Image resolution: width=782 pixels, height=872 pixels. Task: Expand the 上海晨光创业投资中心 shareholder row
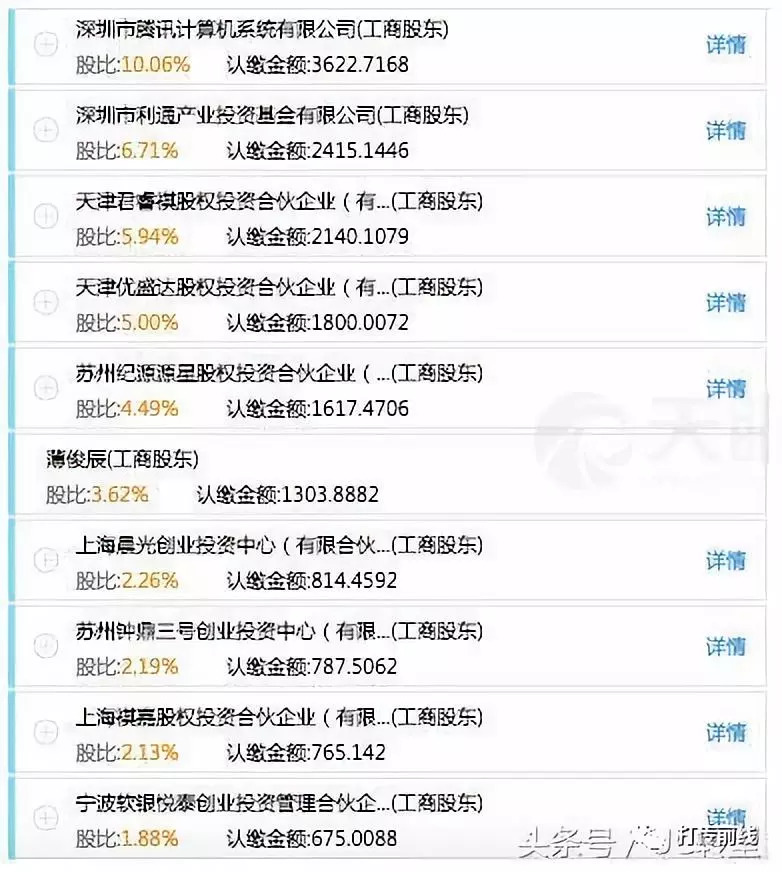point(46,560)
